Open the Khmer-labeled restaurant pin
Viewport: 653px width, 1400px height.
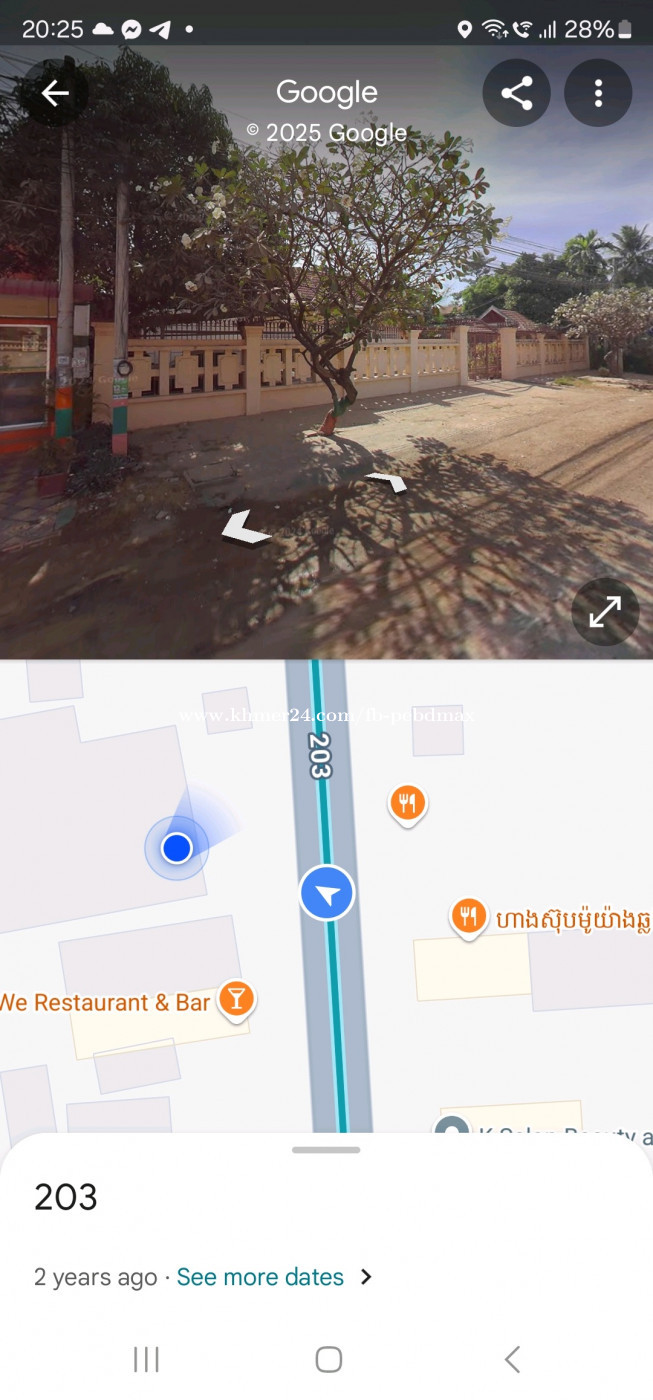tap(468, 917)
